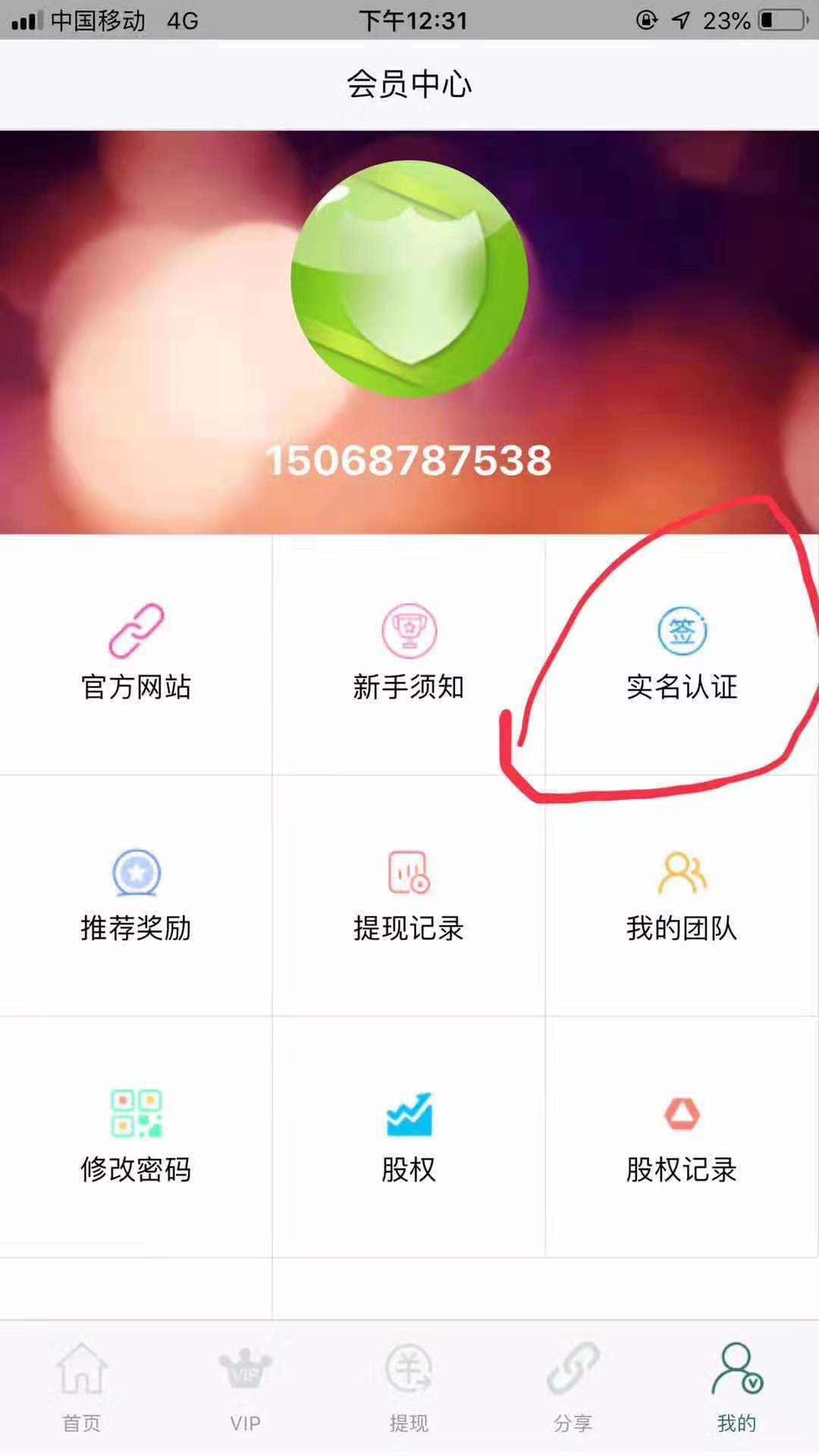
Task: Open 新手须知 beginner guide
Action: [x=409, y=654]
